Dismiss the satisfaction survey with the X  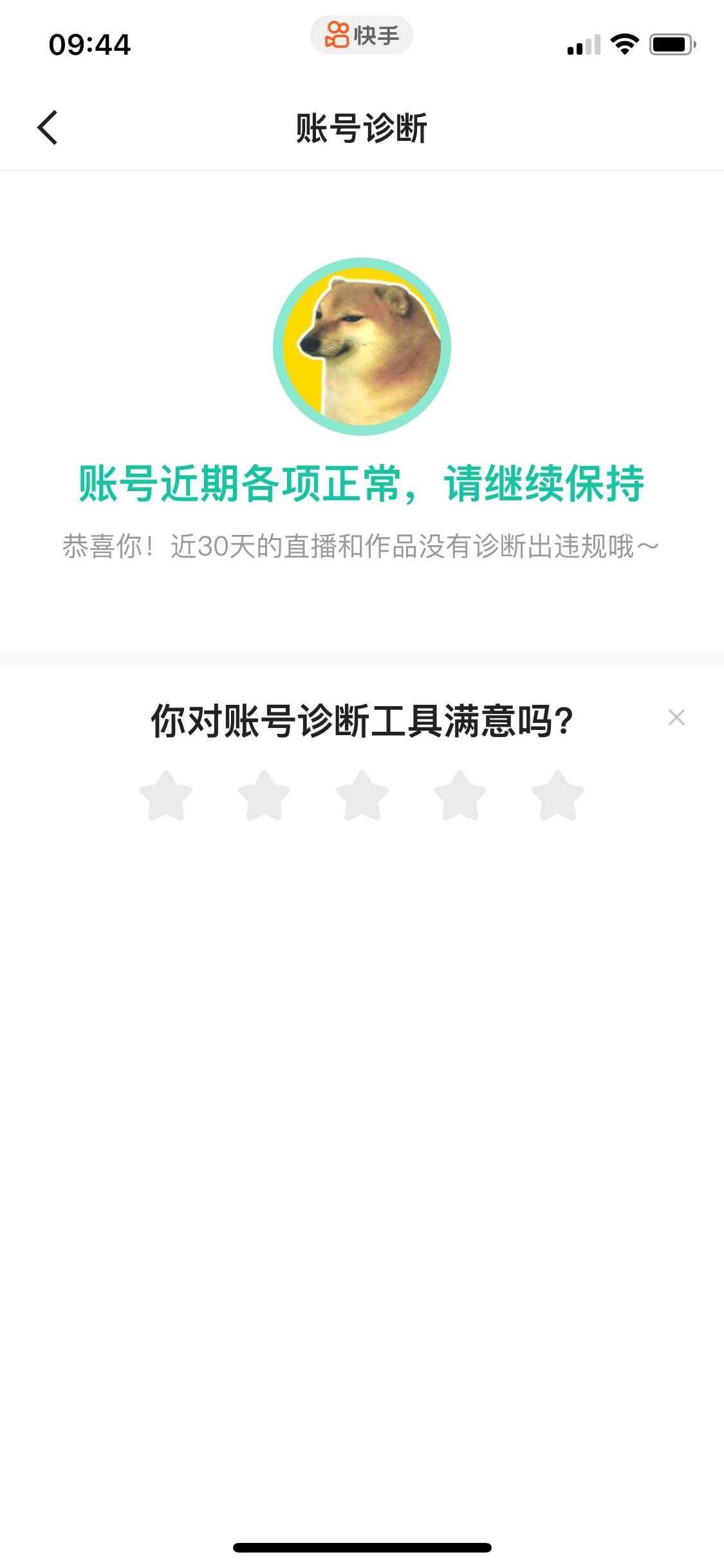point(676,717)
